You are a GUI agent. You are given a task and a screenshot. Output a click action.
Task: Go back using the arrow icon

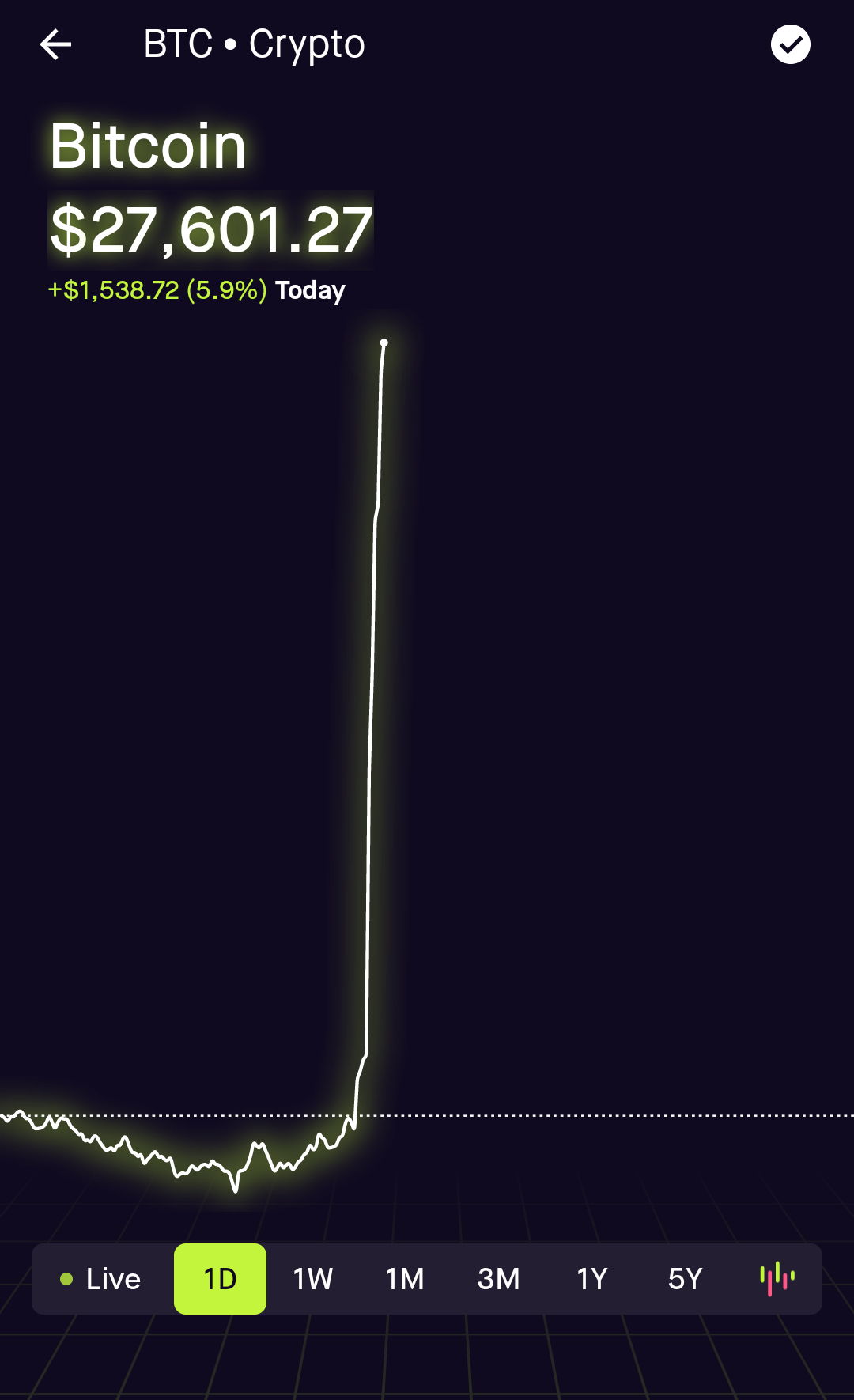click(x=55, y=44)
